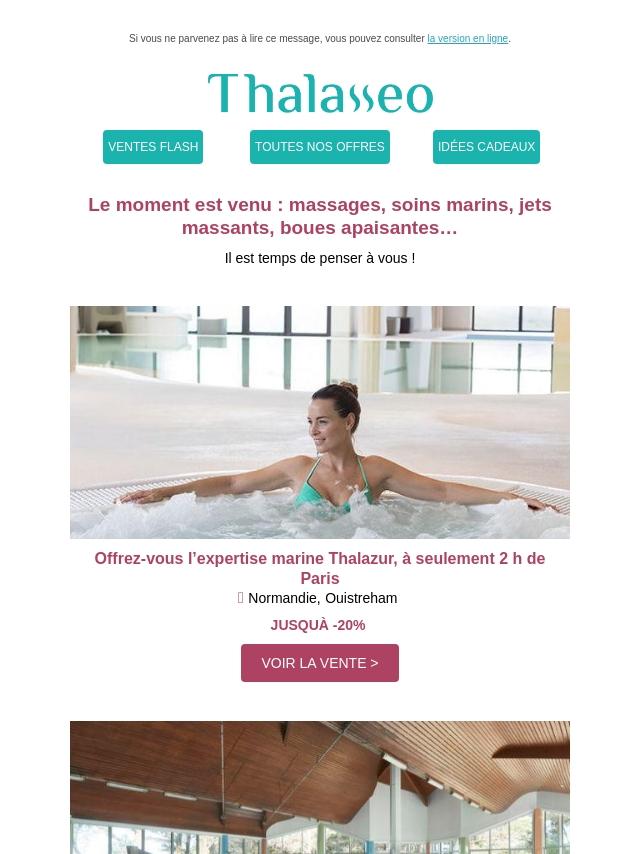Open Toutes Nos Offres
Viewport: 640px width, 854px height.
(319, 147)
